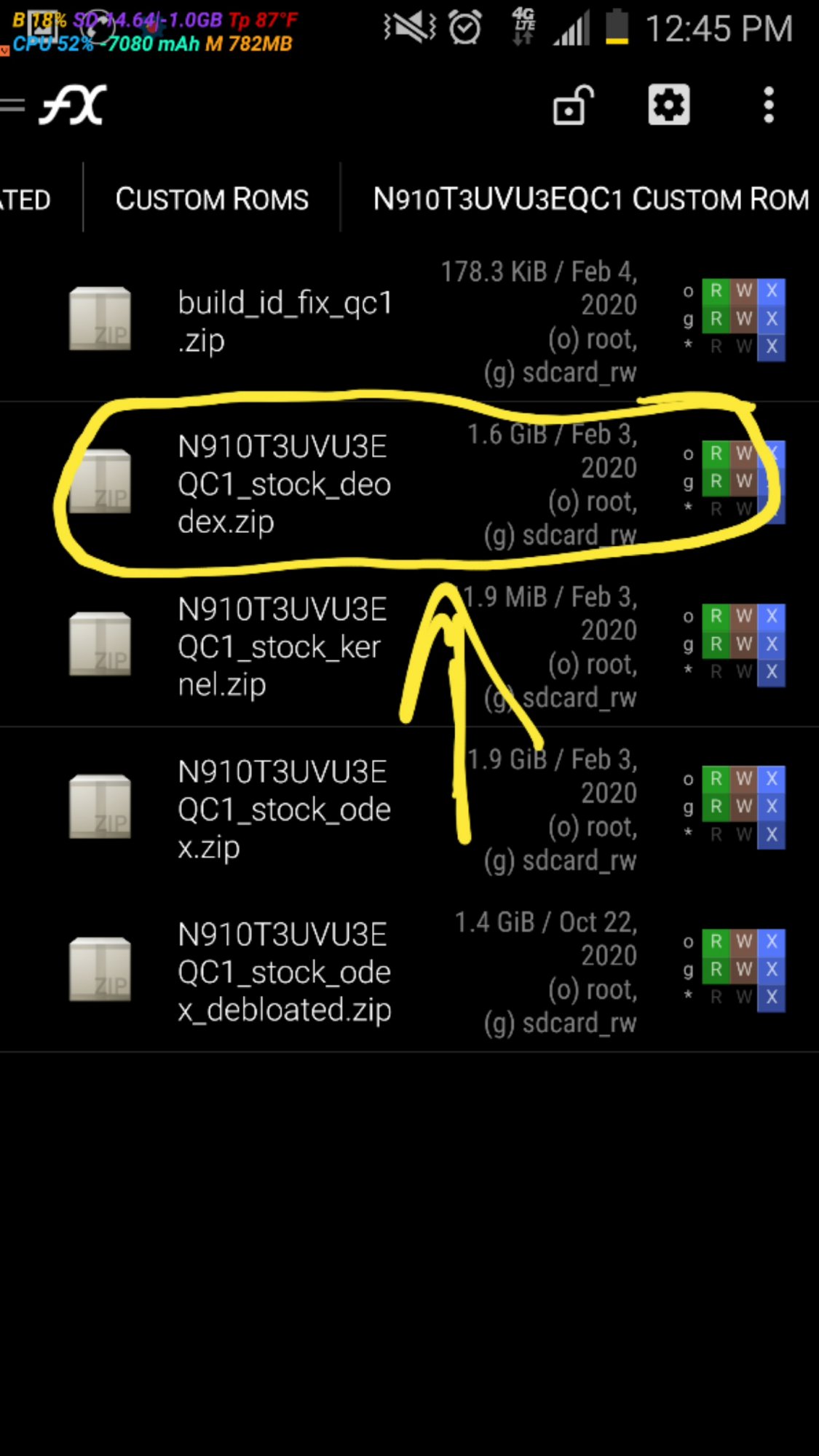Select the N910T3UVU3EQC1 Custom ROM breadcrumb
The image size is (819, 1456).
tap(590, 199)
